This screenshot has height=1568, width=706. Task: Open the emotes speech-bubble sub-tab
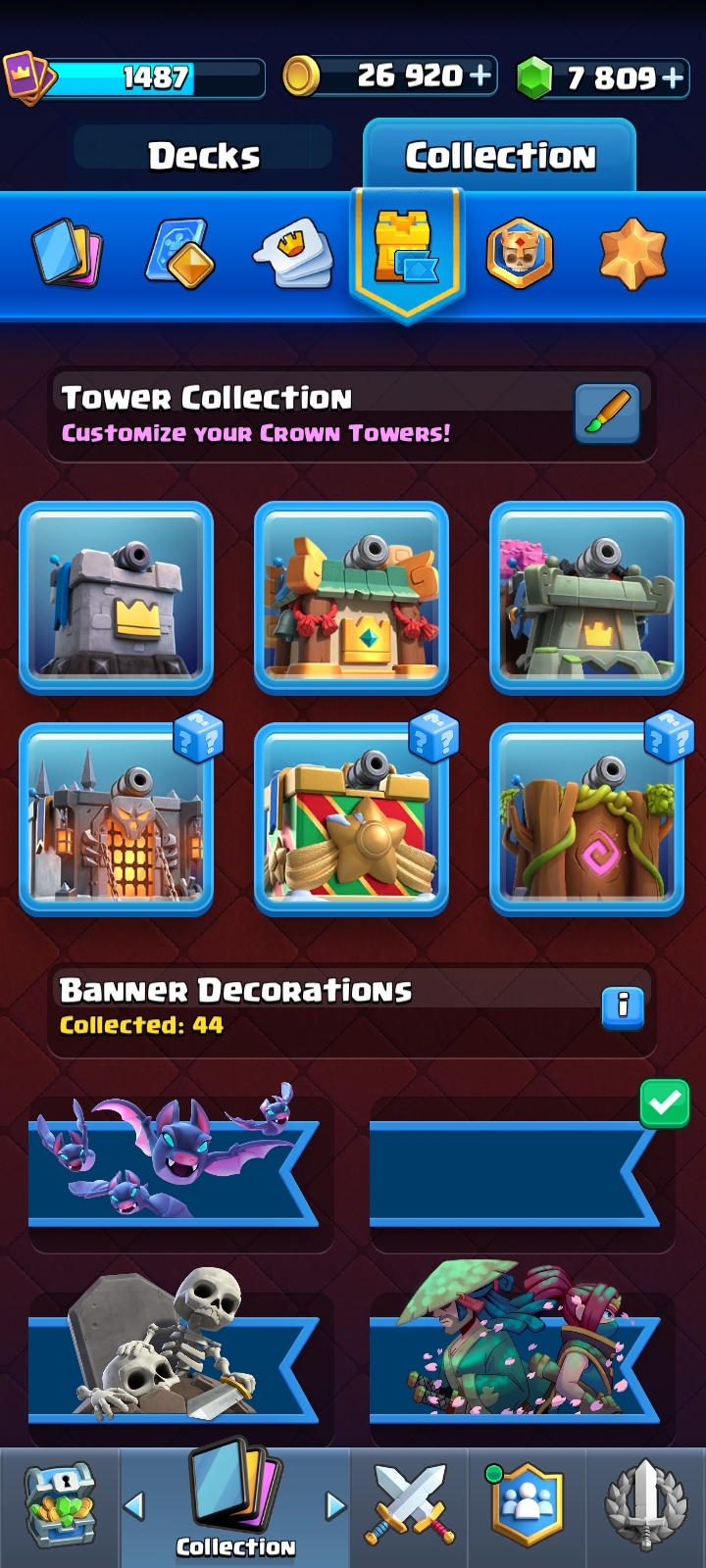(x=292, y=253)
